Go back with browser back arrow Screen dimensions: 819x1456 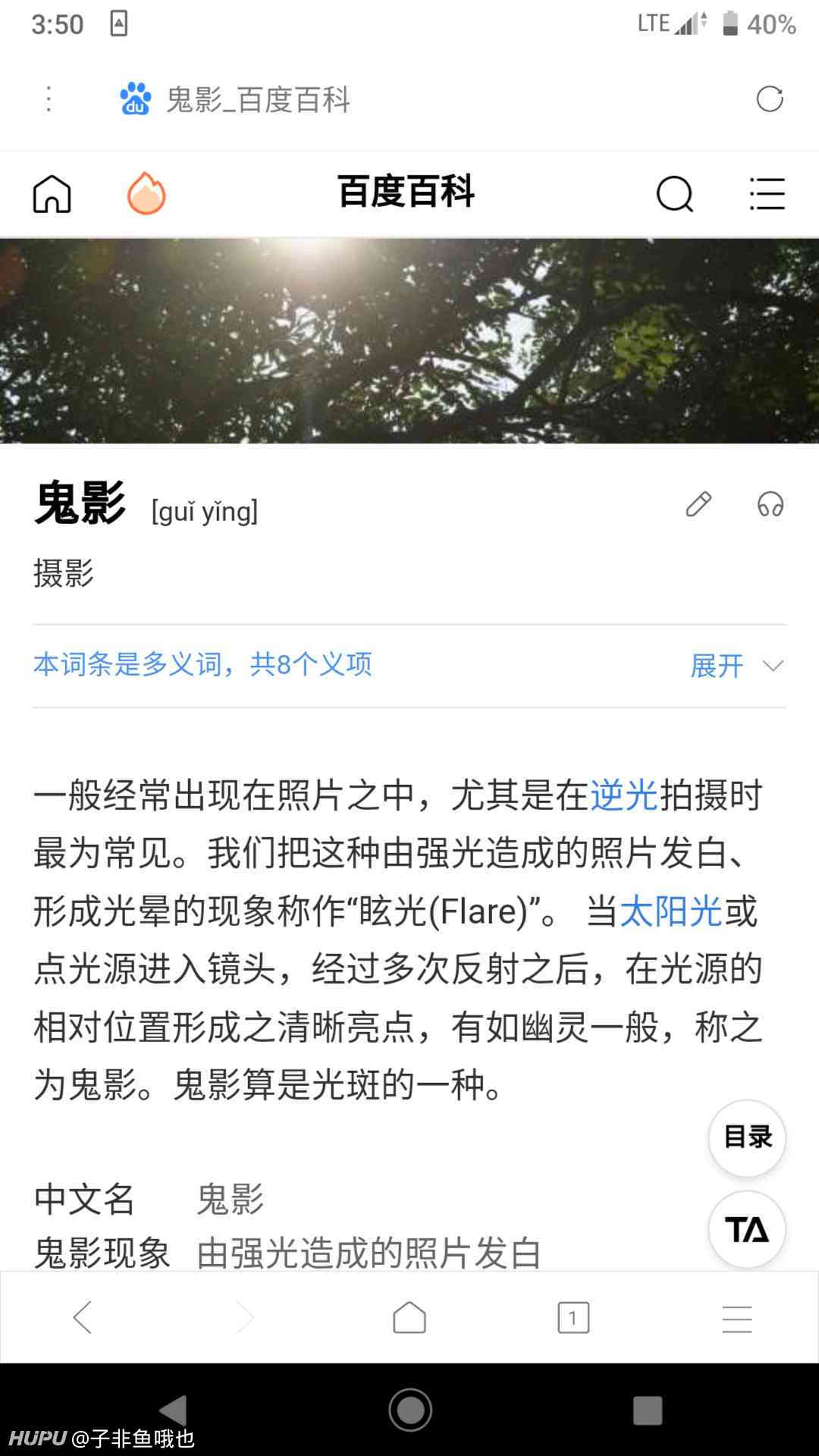[x=82, y=1317]
